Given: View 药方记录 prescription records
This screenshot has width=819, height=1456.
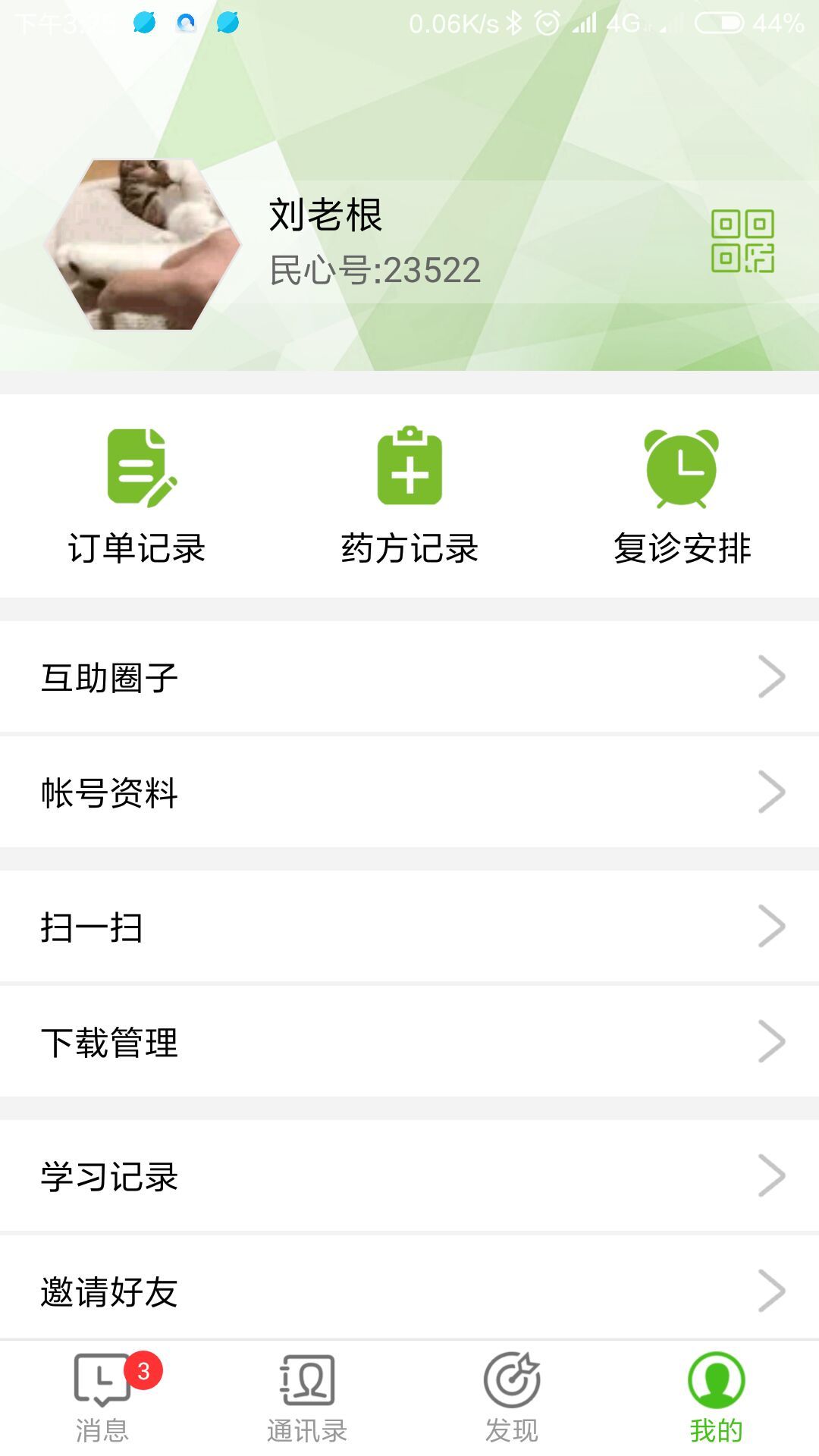Looking at the screenshot, I should click(x=409, y=496).
